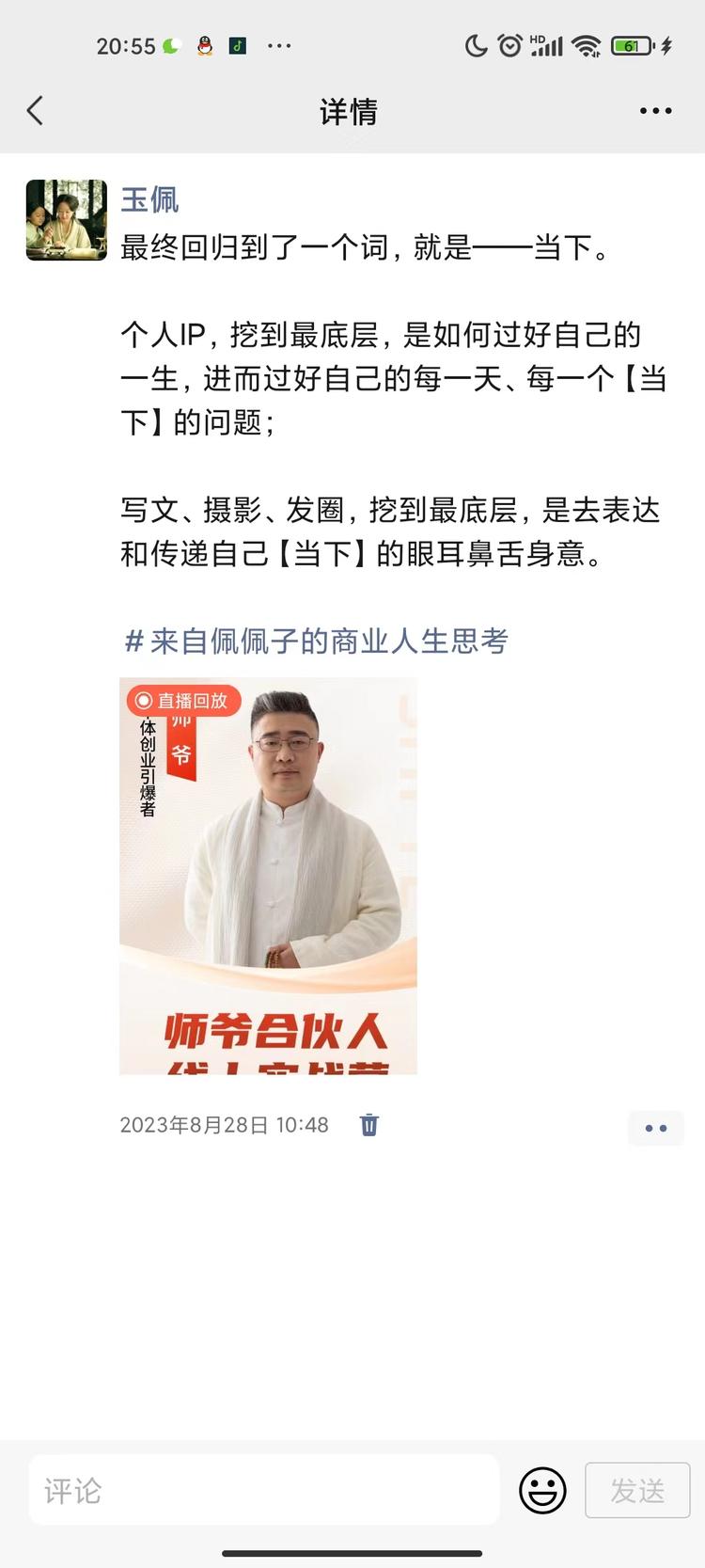Image resolution: width=705 pixels, height=1568 pixels.
Task: Open the overflow menu in the top bar
Action: pos(655,111)
